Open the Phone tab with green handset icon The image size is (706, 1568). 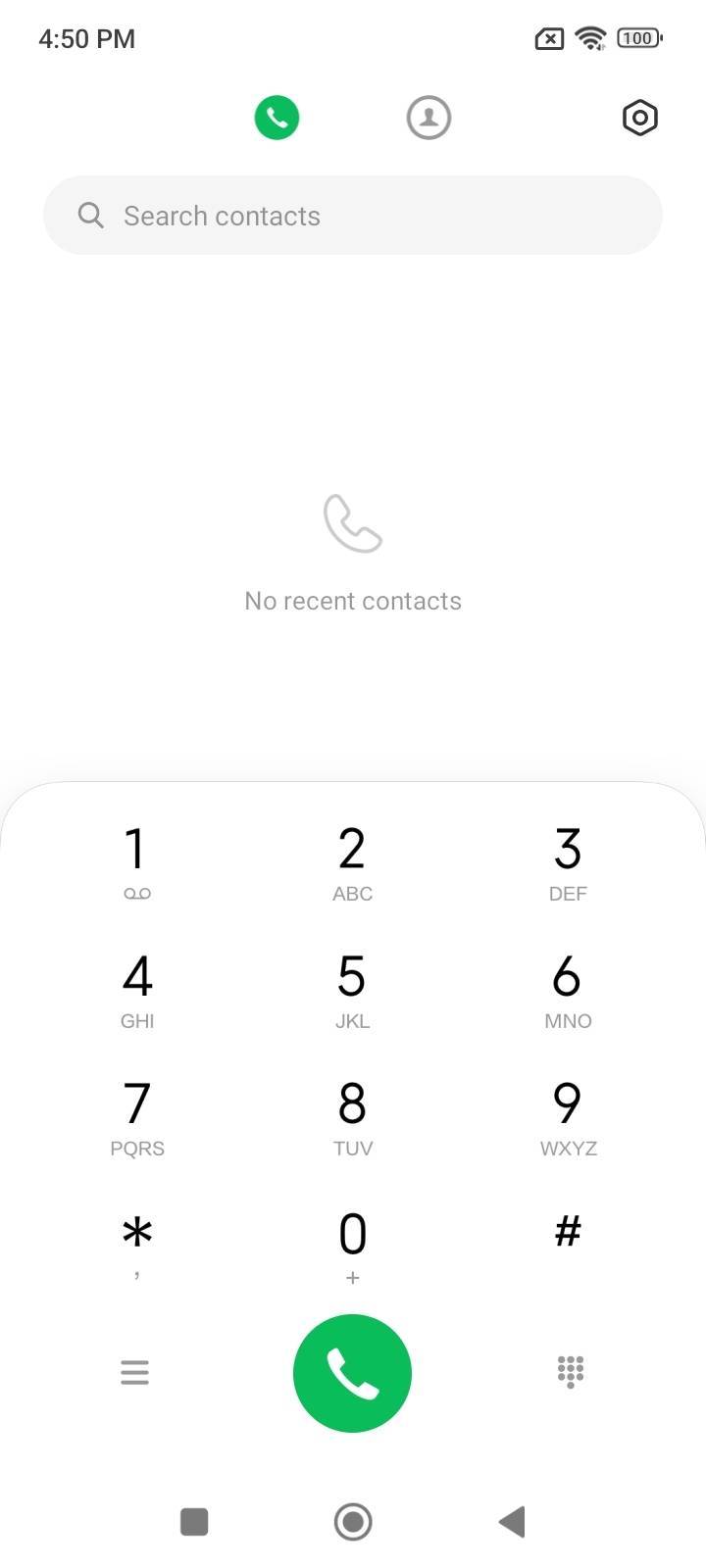pyautogui.click(x=276, y=117)
